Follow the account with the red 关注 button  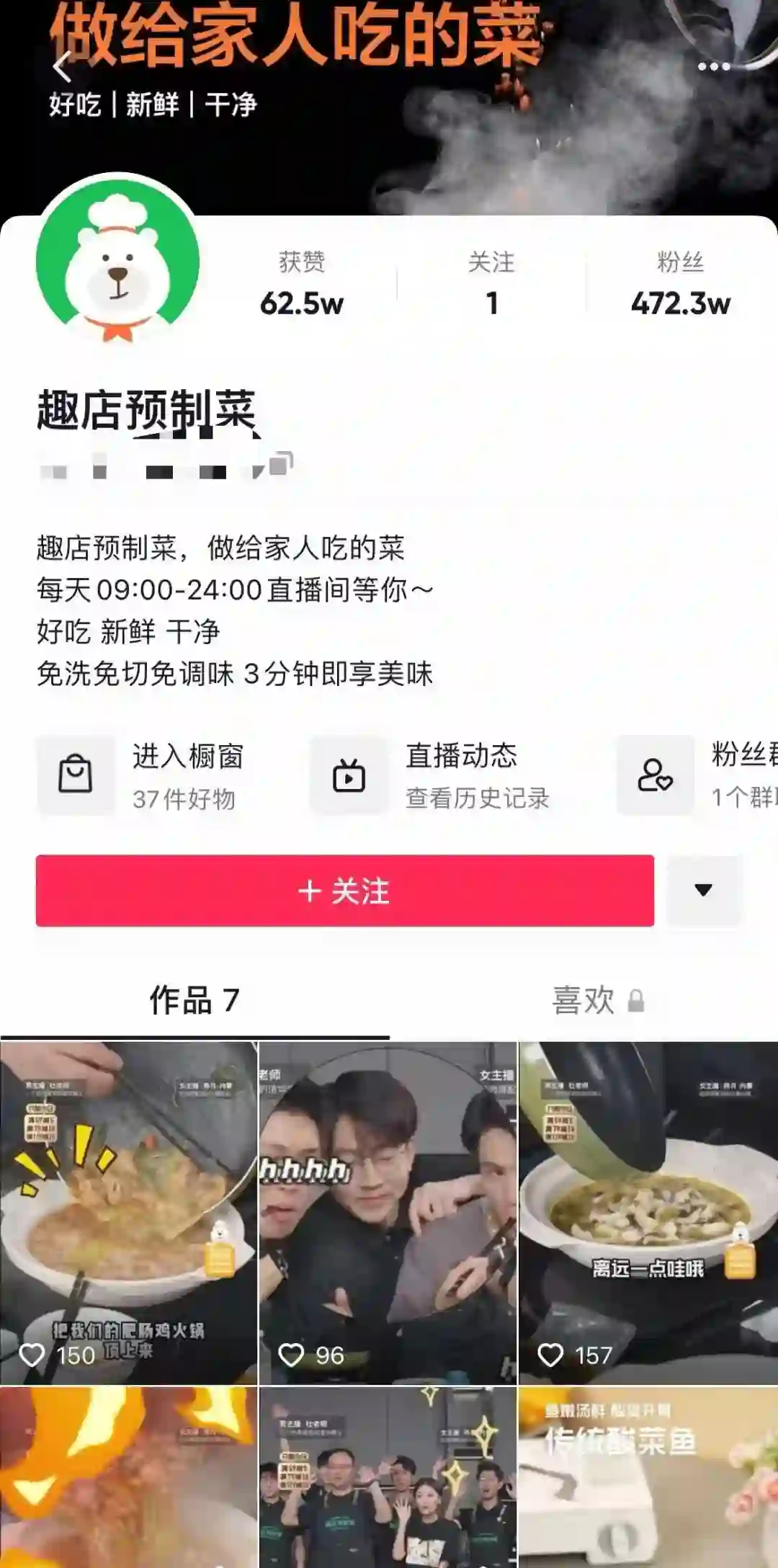(345, 891)
